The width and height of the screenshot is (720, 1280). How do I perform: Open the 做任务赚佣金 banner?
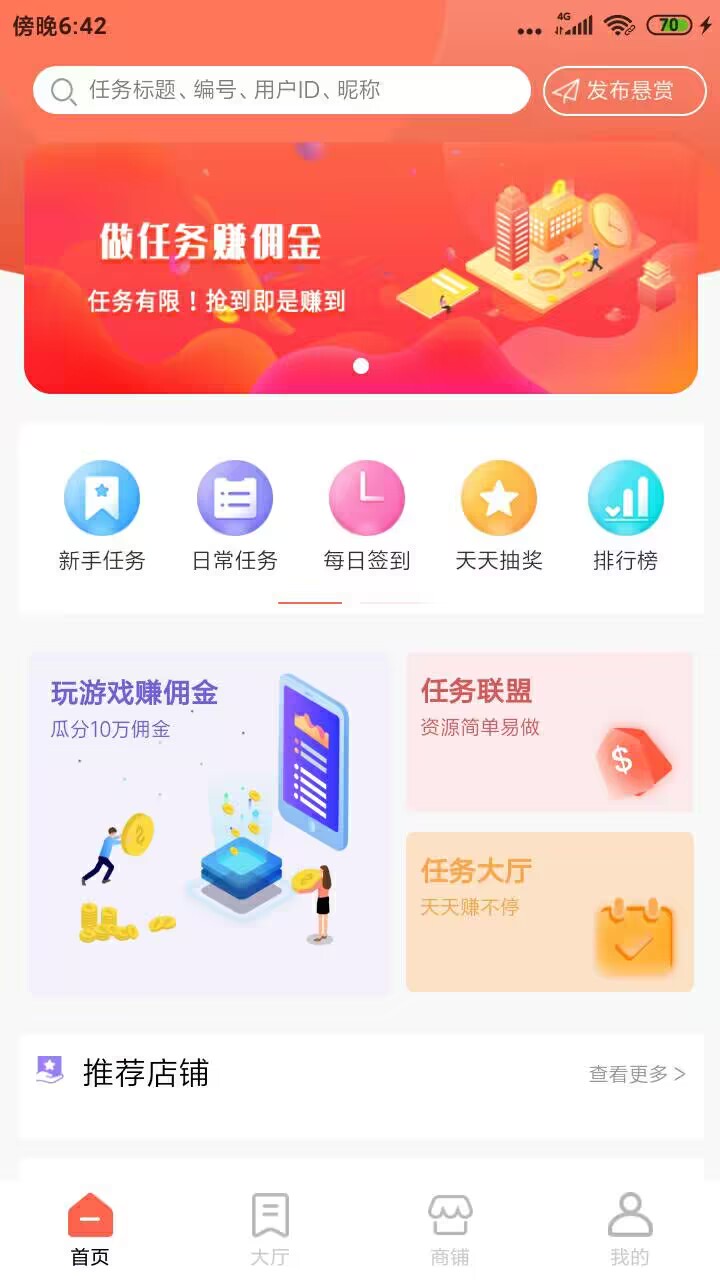tap(361, 267)
